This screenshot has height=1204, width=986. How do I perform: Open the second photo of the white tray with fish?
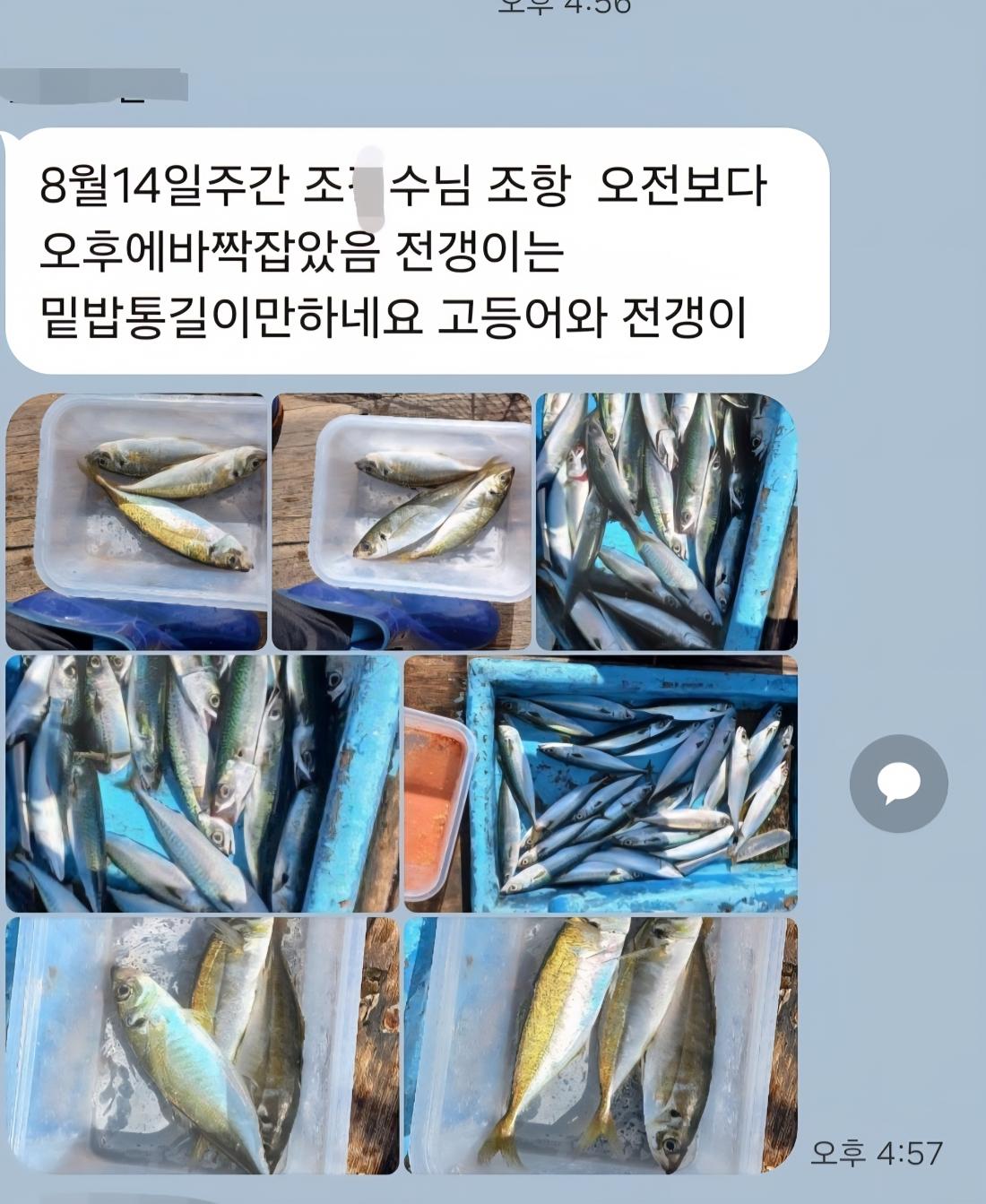pos(402,522)
